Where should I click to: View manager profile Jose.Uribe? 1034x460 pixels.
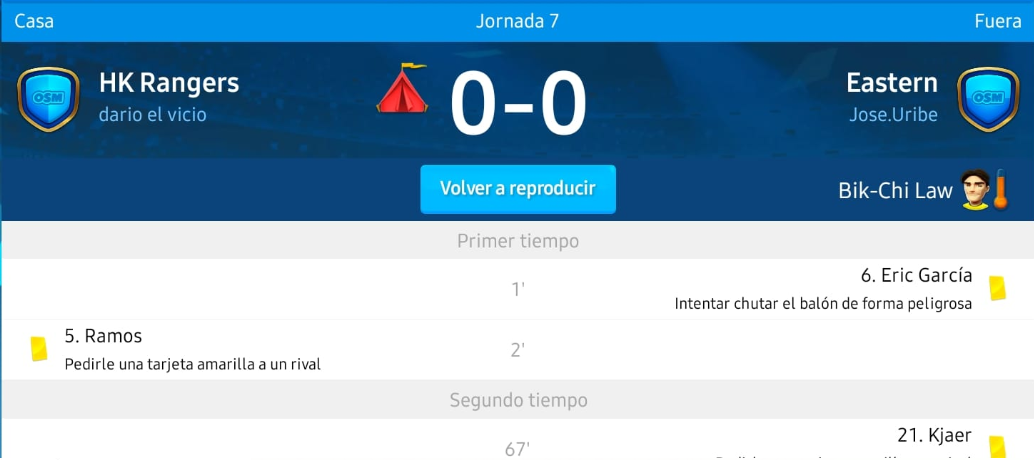click(x=893, y=115)
